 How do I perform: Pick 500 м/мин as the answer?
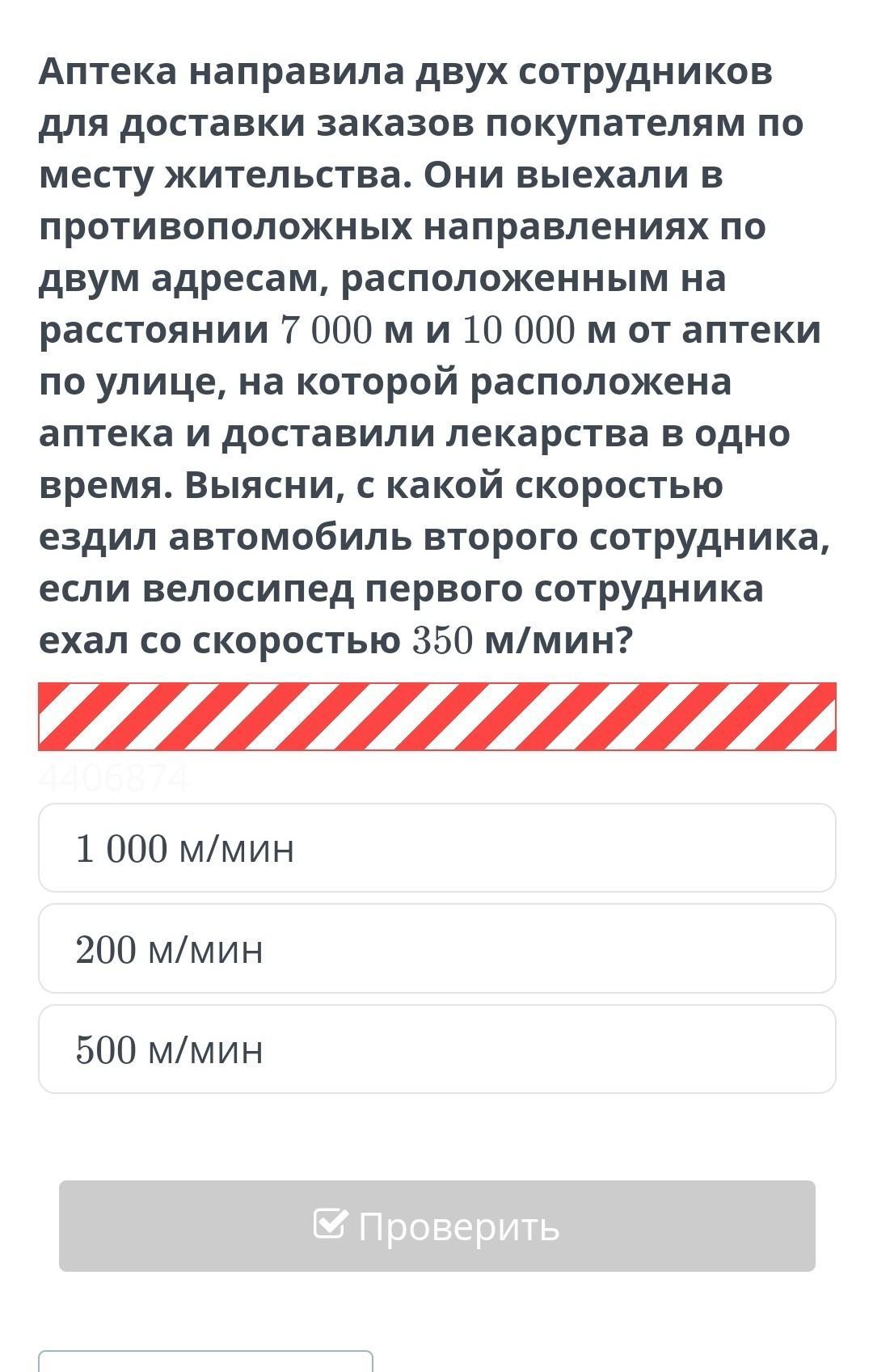click(436, 1049)
